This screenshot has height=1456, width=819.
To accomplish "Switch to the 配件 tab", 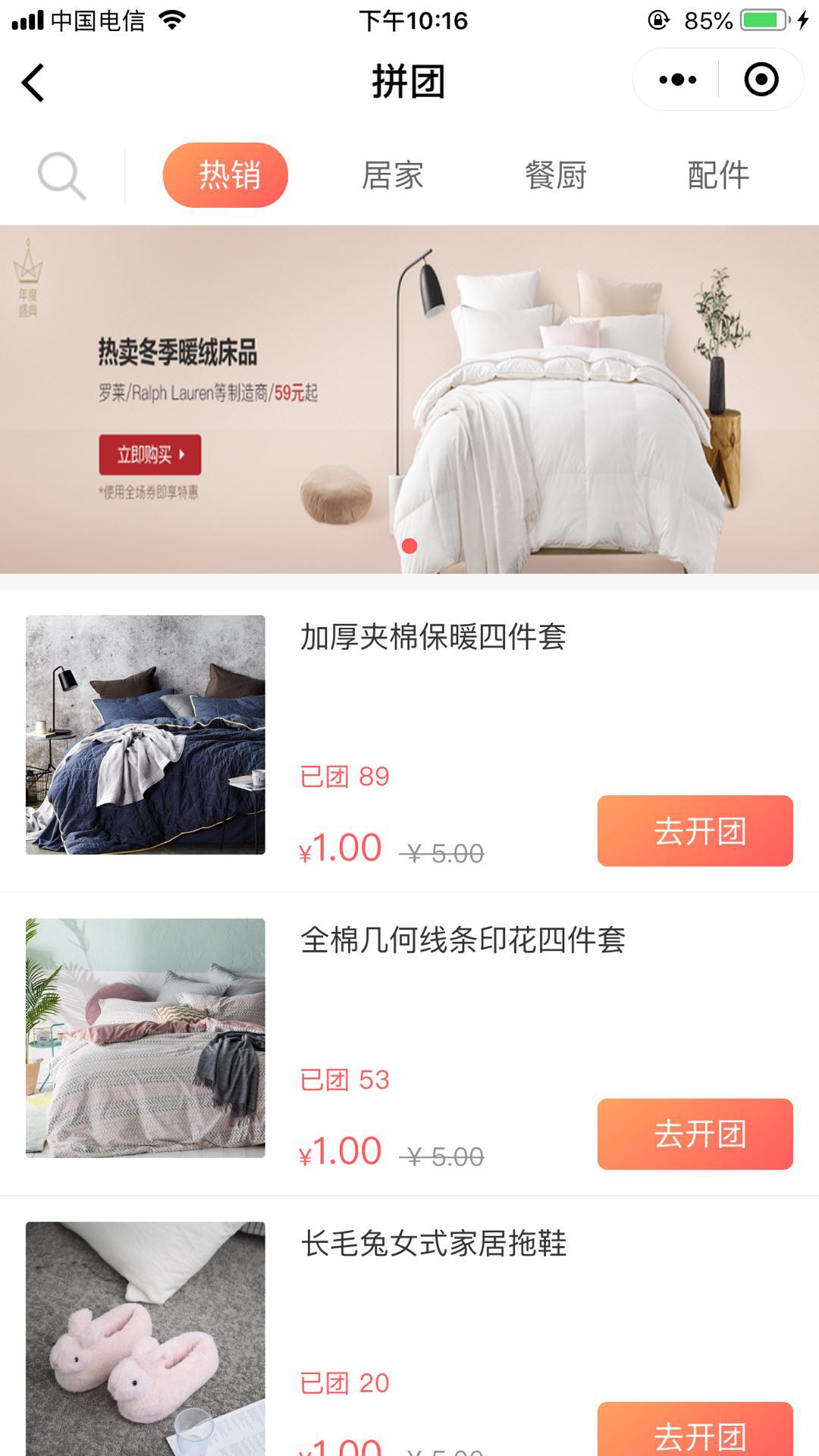I will tap(718, 175).
